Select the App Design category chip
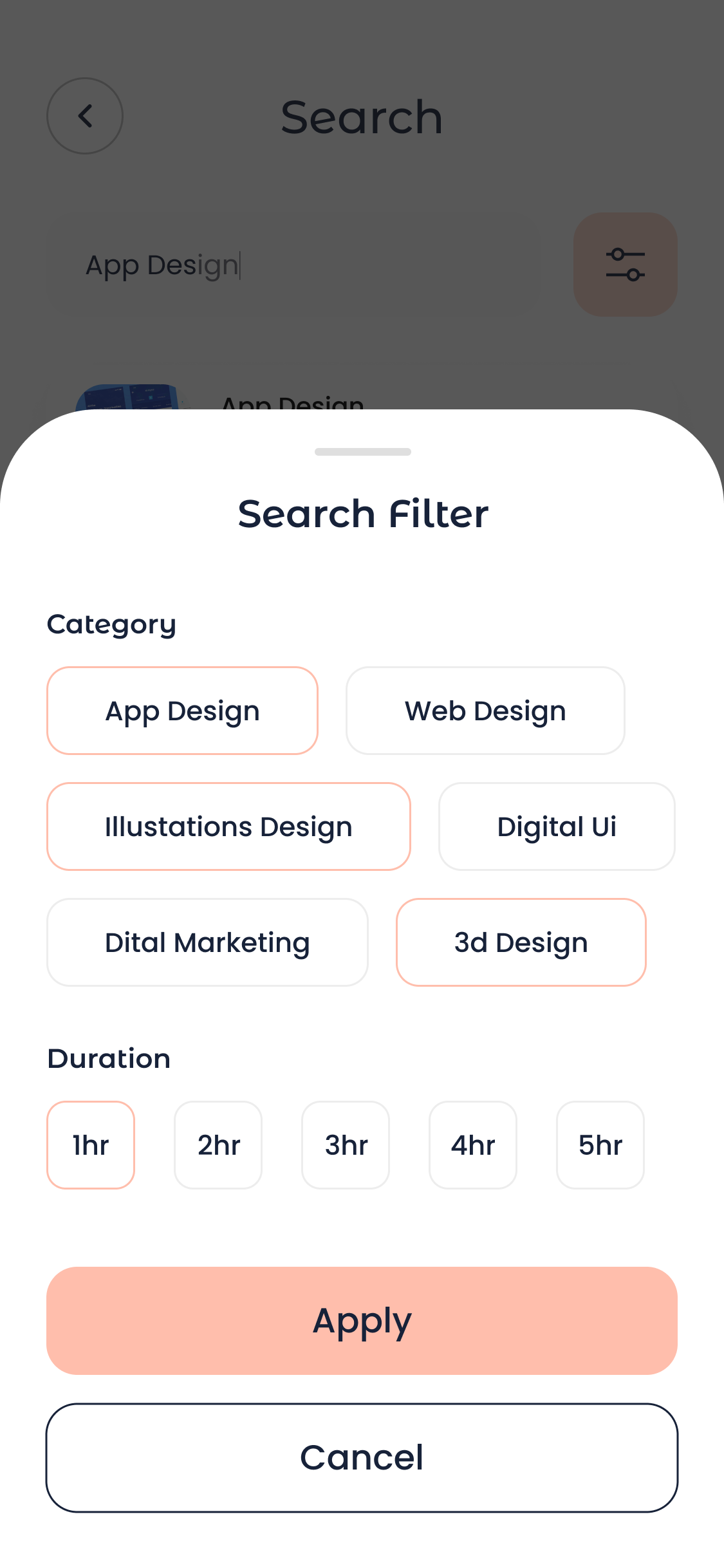The image size is (724, 1568). [182, 711]
